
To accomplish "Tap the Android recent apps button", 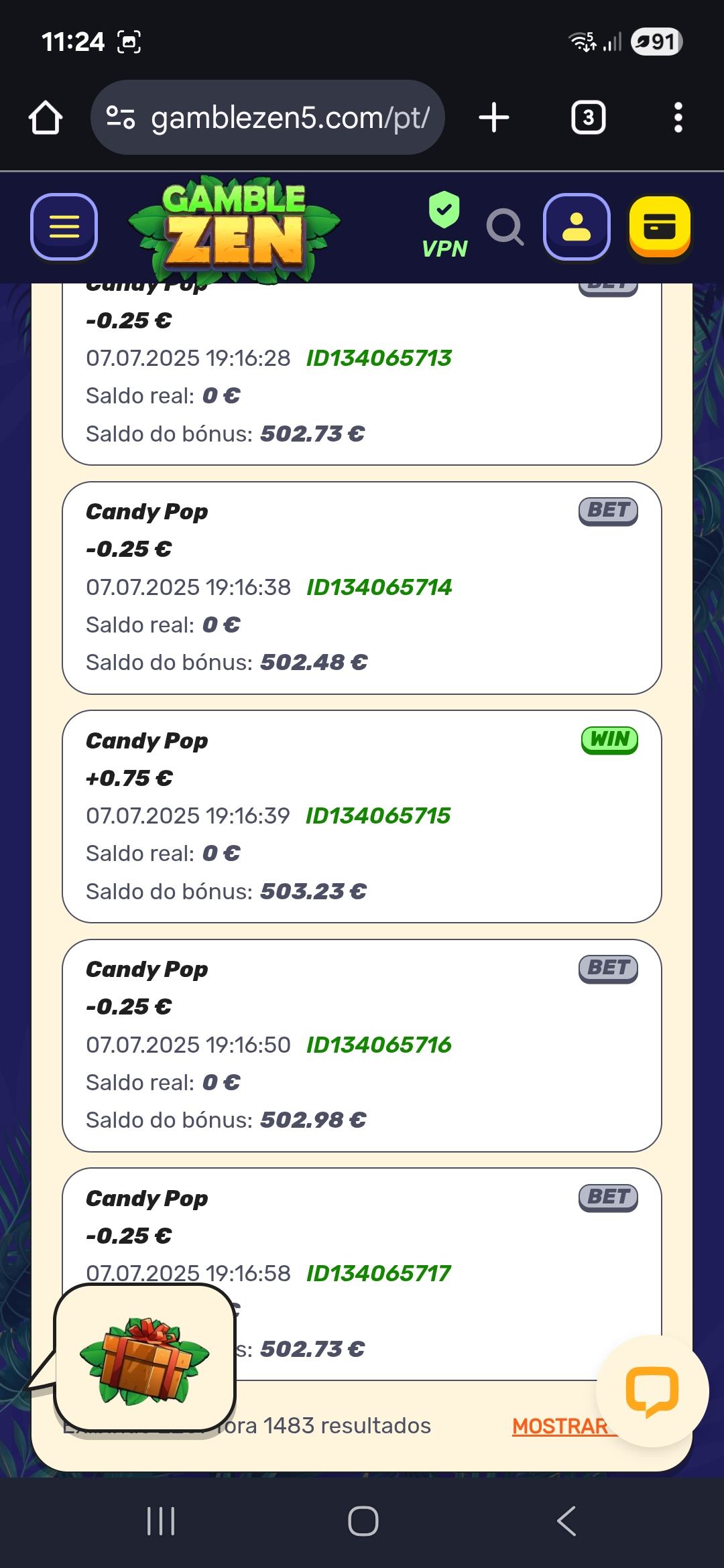I will [x=160, y=1520].
